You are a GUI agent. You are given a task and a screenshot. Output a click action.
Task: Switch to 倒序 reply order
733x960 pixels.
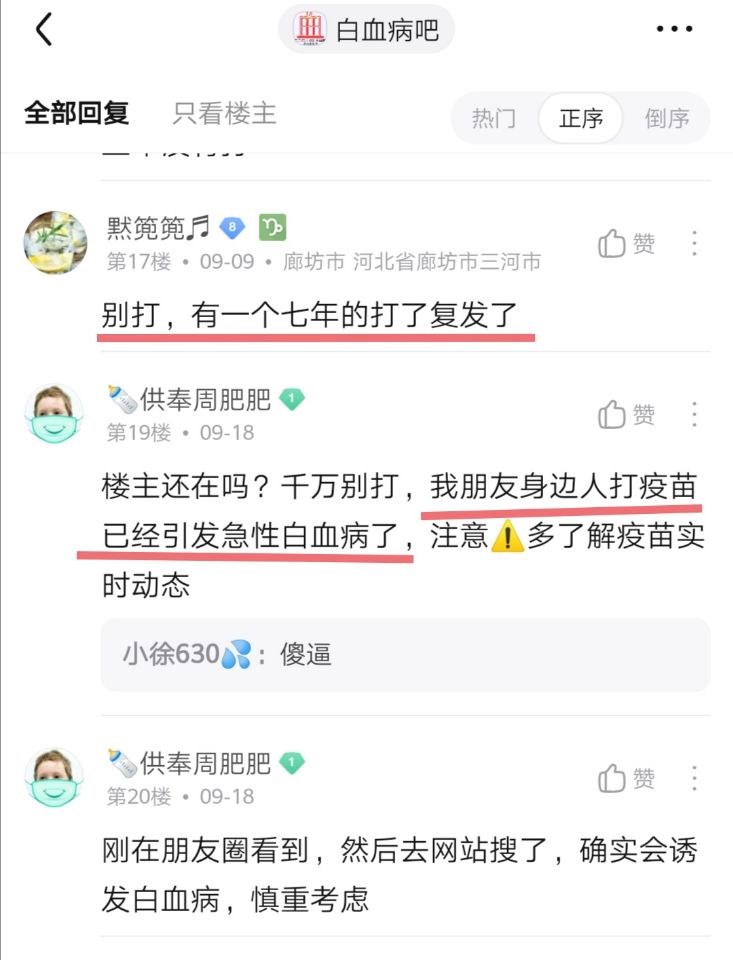click(667, 119)
